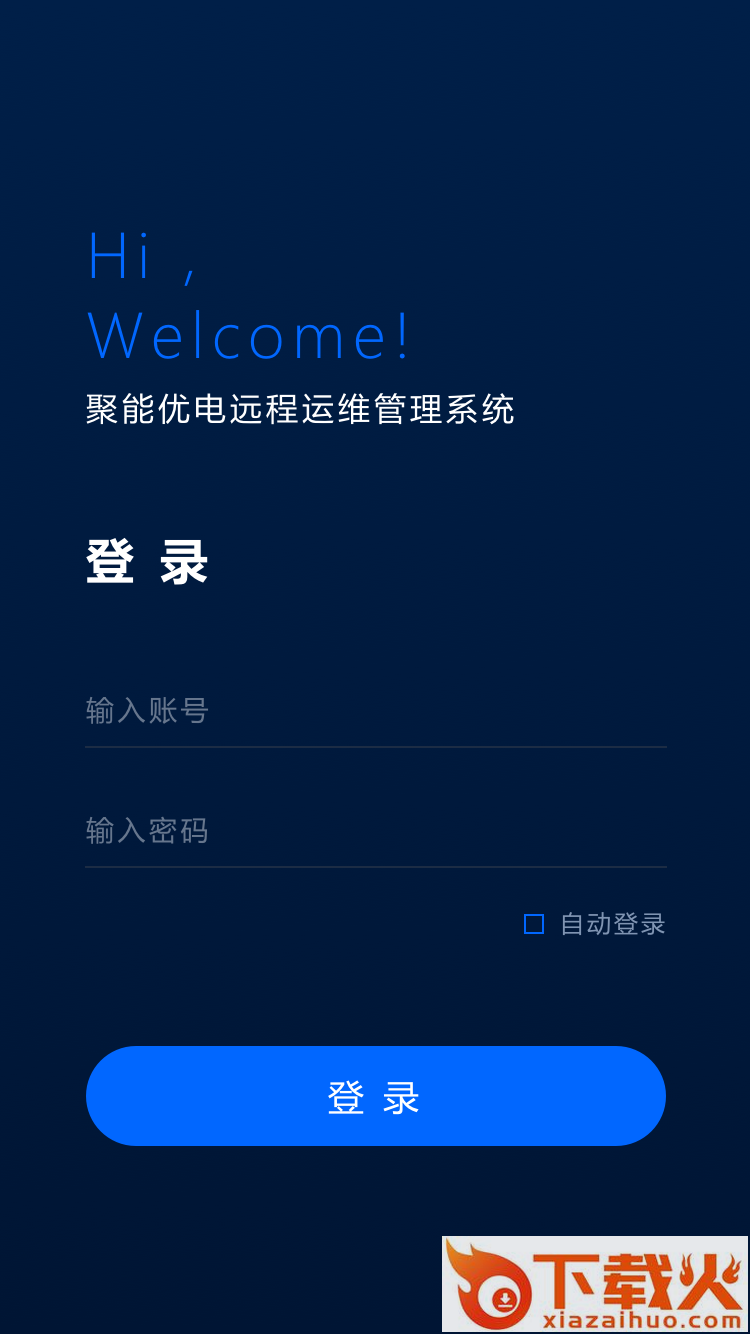
Task: Enable the 自动登录 checkbox
Action: 534,924
